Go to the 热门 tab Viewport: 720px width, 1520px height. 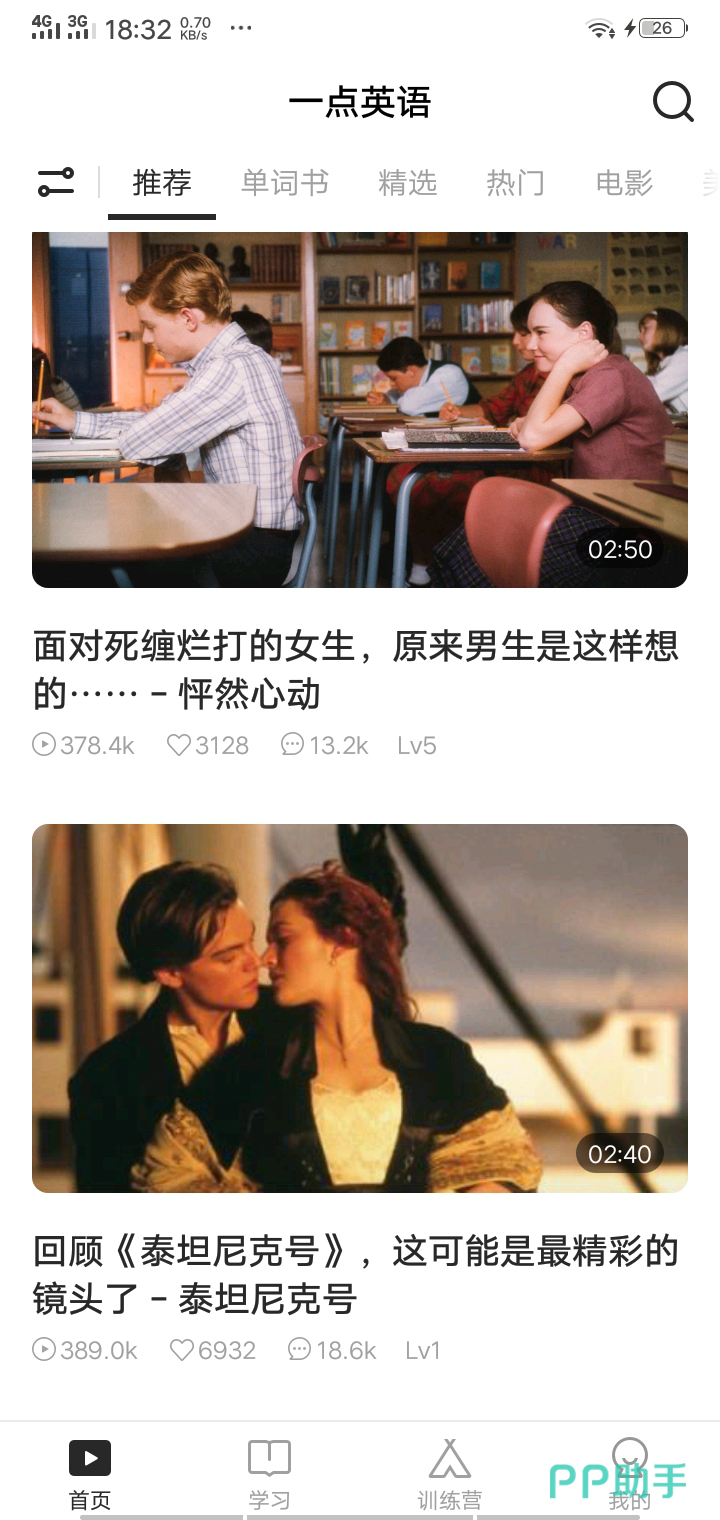pyautogui.click(x=516, y=183)
